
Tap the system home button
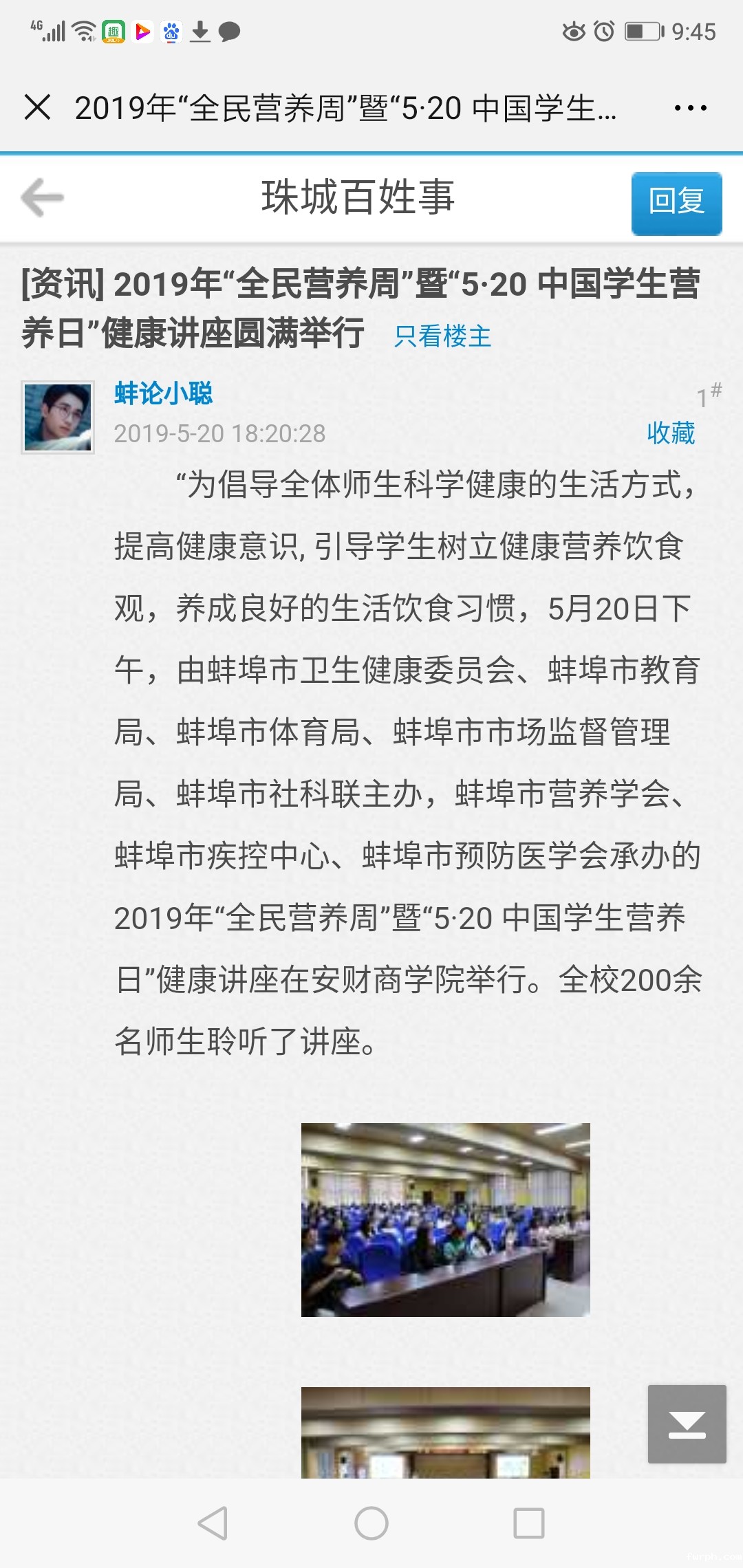pyautogui.click(x=371, y=1523)
